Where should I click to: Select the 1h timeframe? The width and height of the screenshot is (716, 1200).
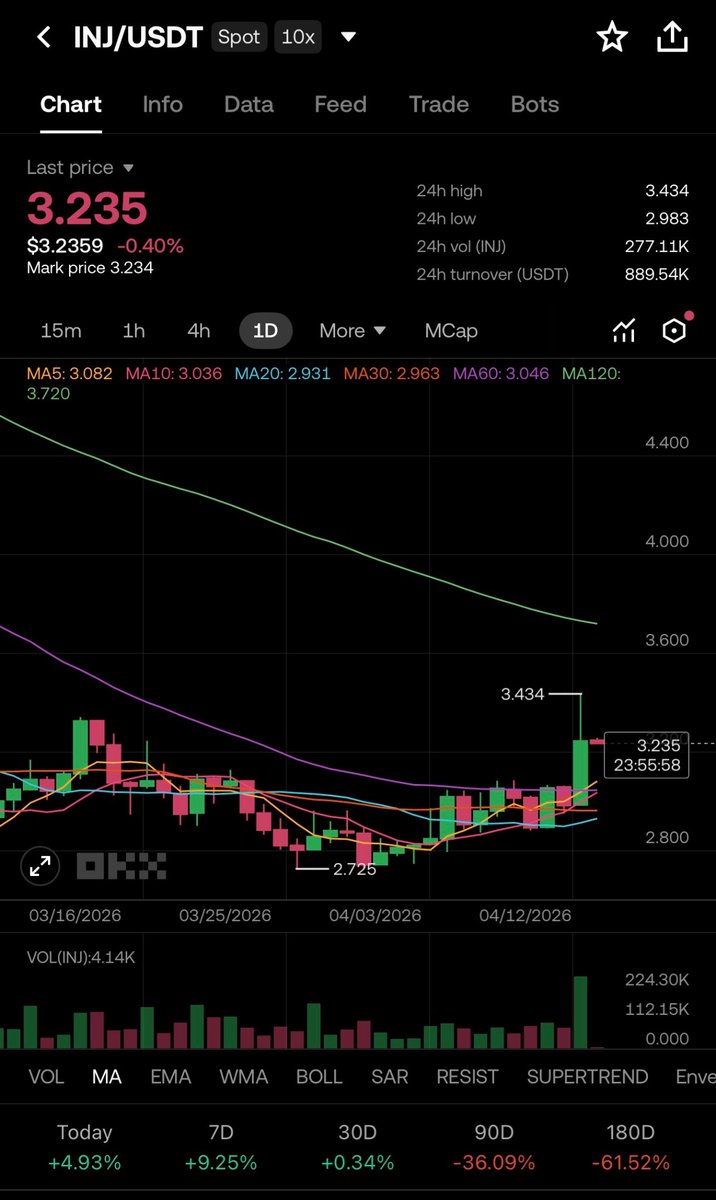coord(133,330)
